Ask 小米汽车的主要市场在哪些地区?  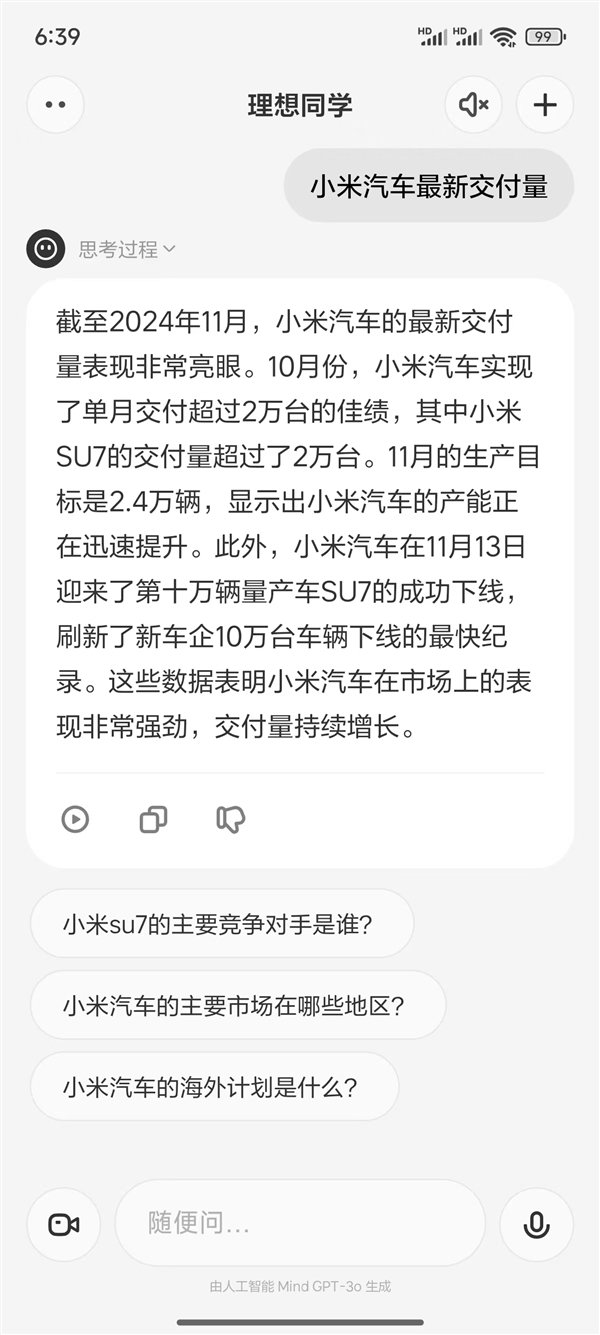[x=238, y=1004]
